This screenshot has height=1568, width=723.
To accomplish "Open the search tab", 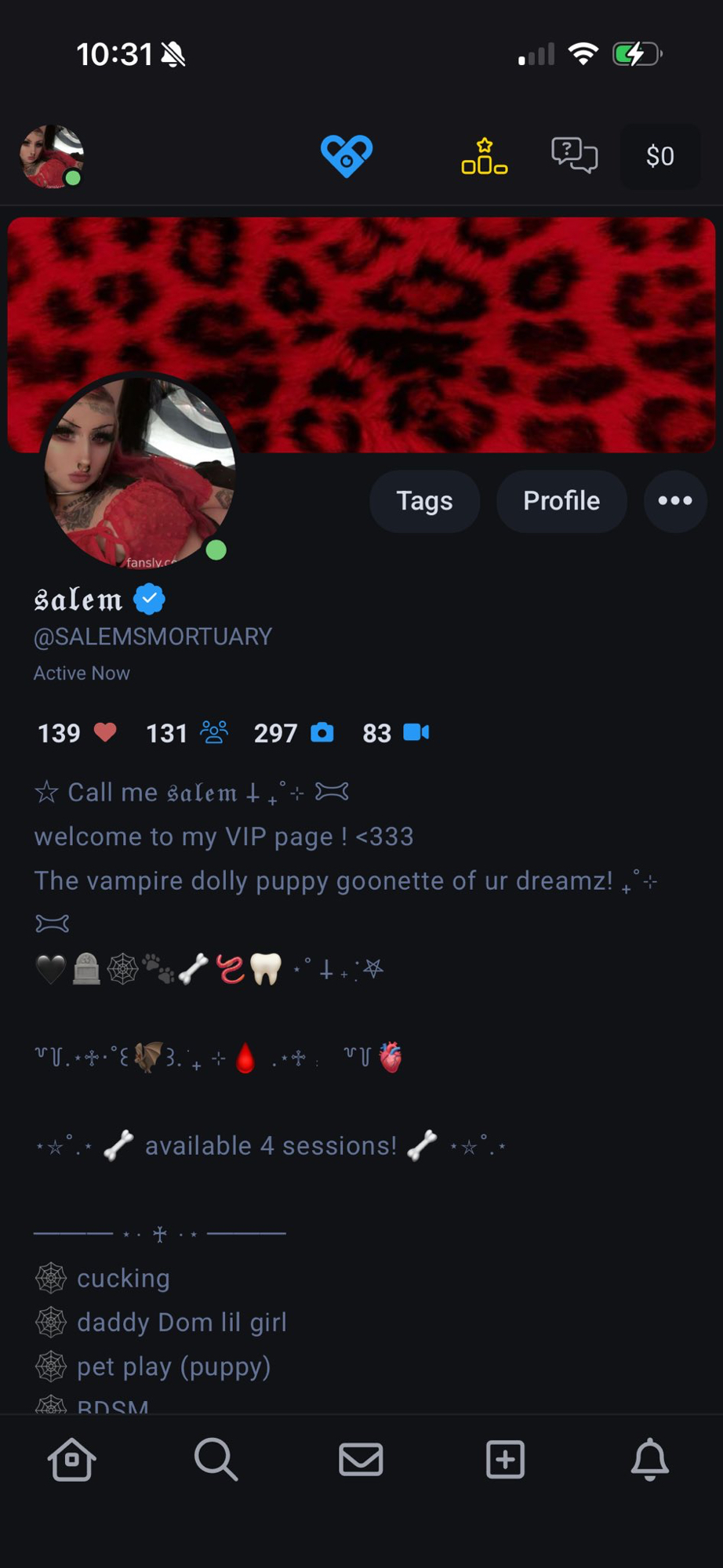I will tap(216, 1459).
